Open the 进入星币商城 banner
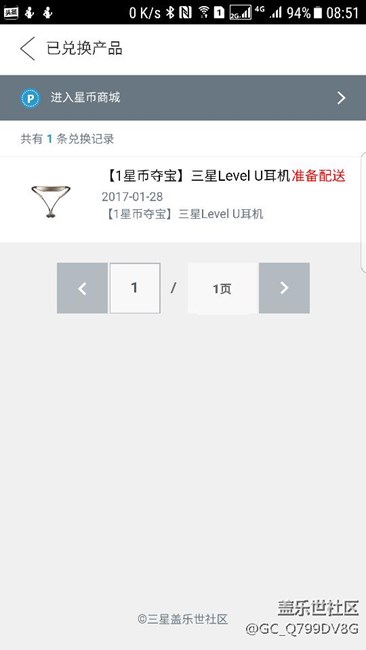366x650 pixels. (183, 98)
